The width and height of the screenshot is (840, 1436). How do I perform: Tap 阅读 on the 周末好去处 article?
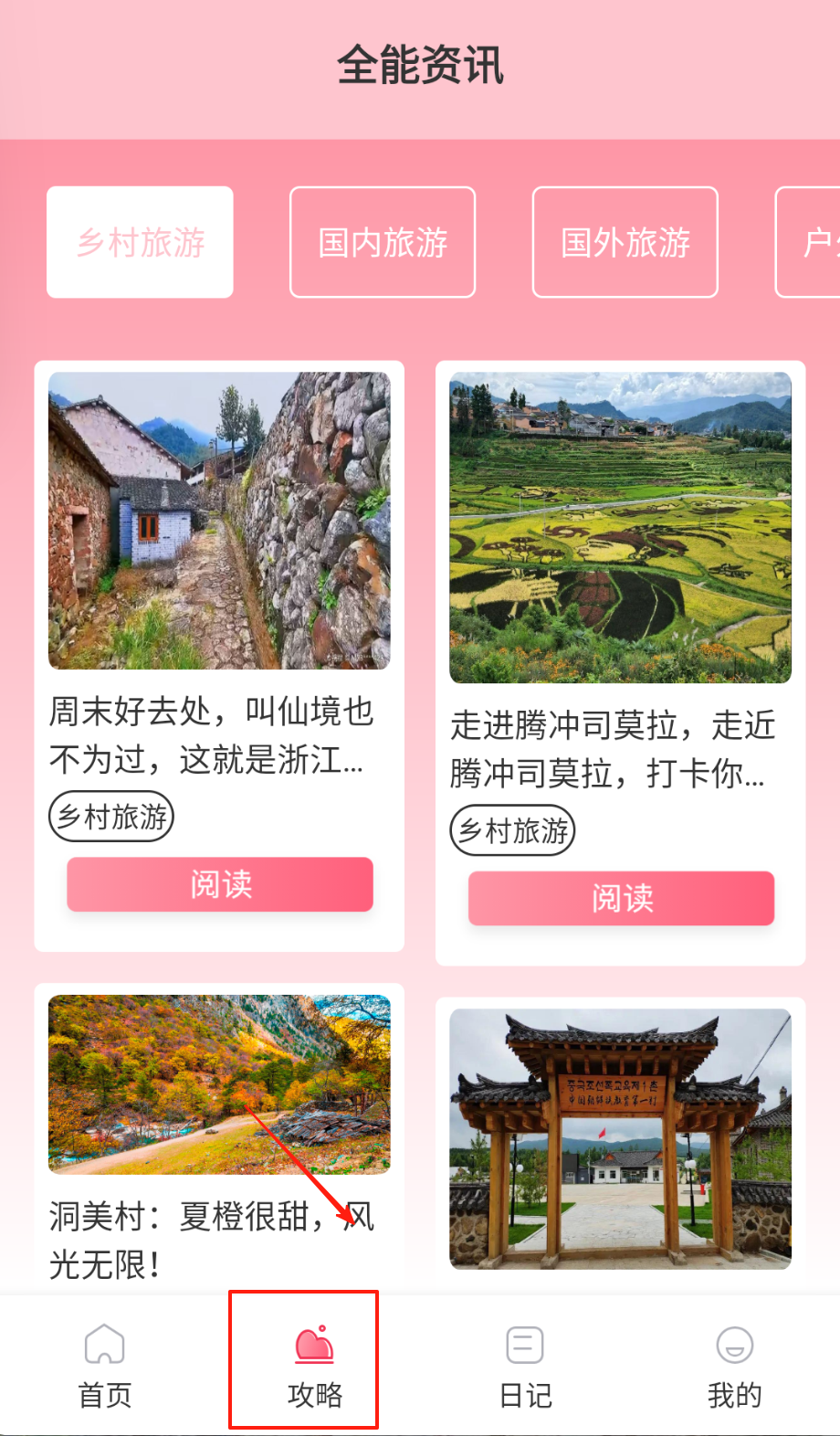point(220,884)
